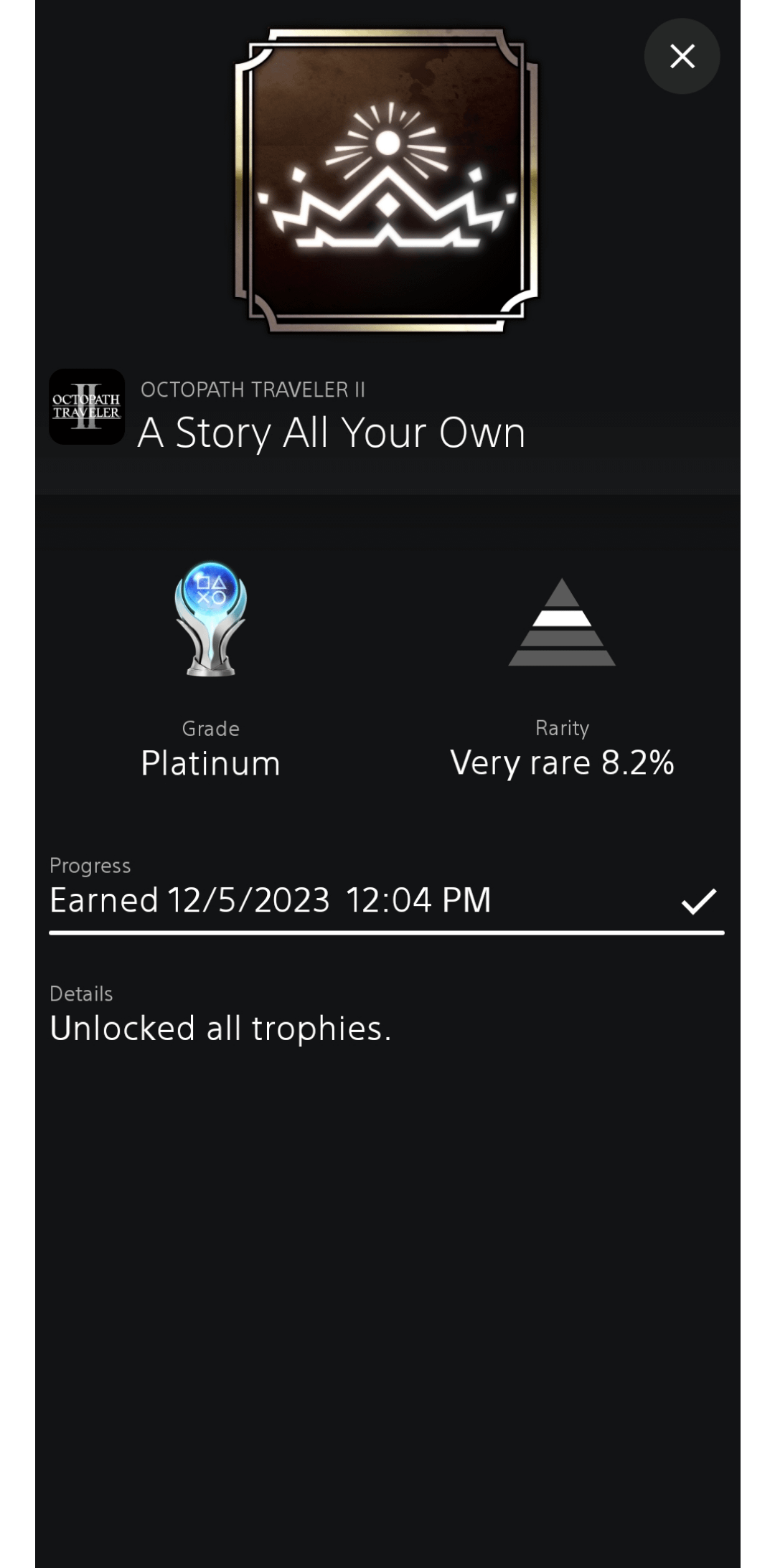Close the trophy detail view
Image resolution: width=775 pixels, height=1568 pixels.
(682, 56)
